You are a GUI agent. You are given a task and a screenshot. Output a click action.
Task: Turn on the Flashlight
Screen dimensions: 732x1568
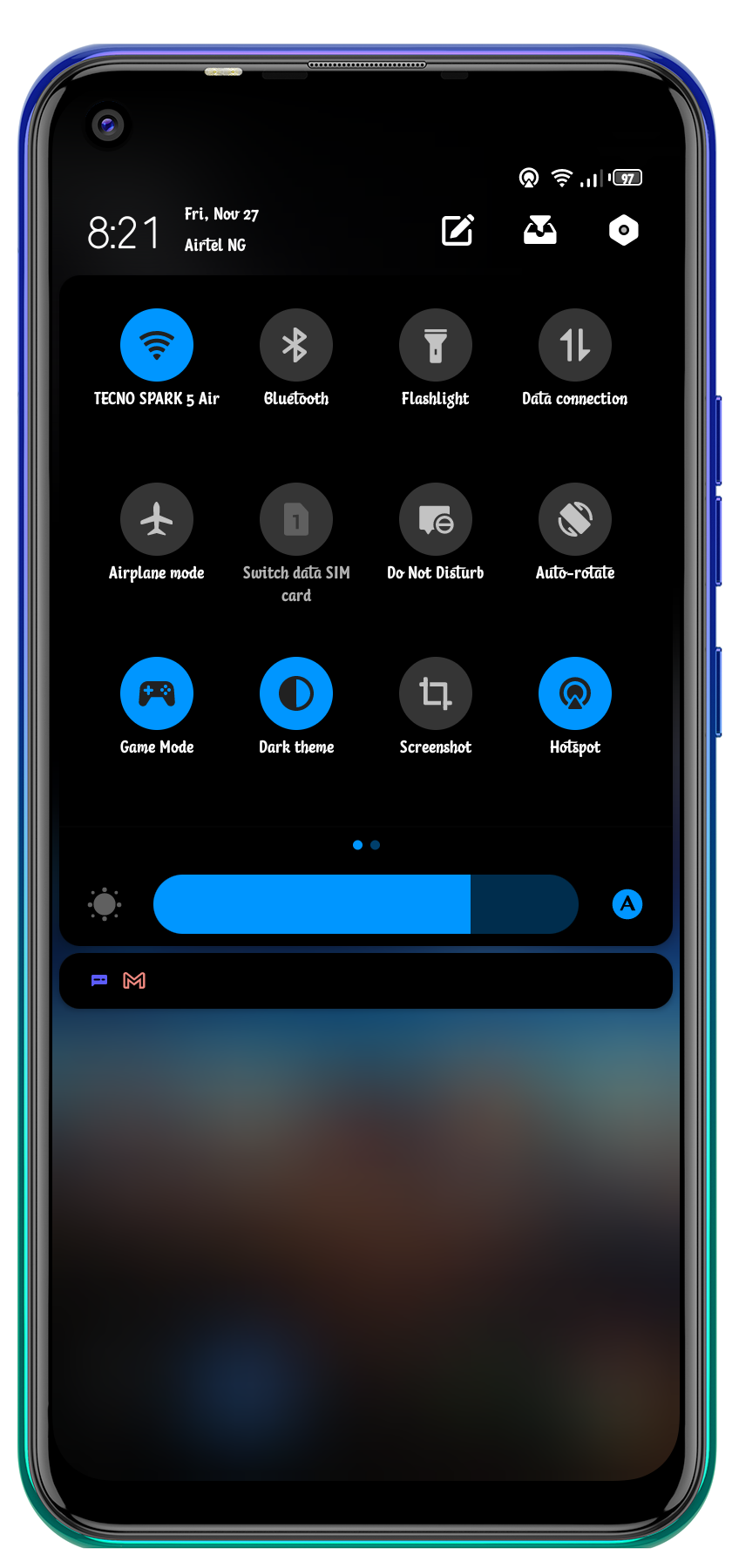click(x=436, y=345)
